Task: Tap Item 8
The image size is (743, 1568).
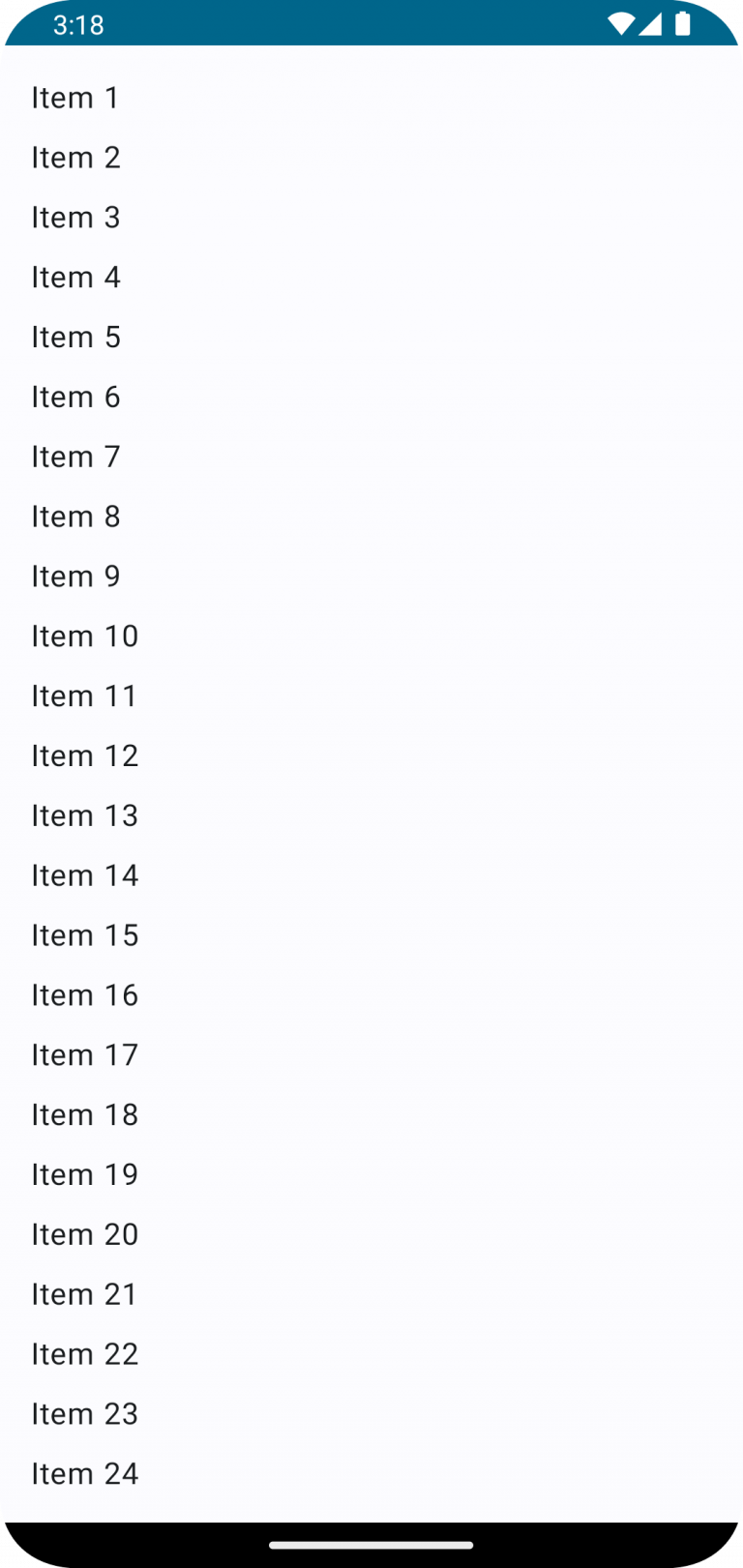Action: 371,518
